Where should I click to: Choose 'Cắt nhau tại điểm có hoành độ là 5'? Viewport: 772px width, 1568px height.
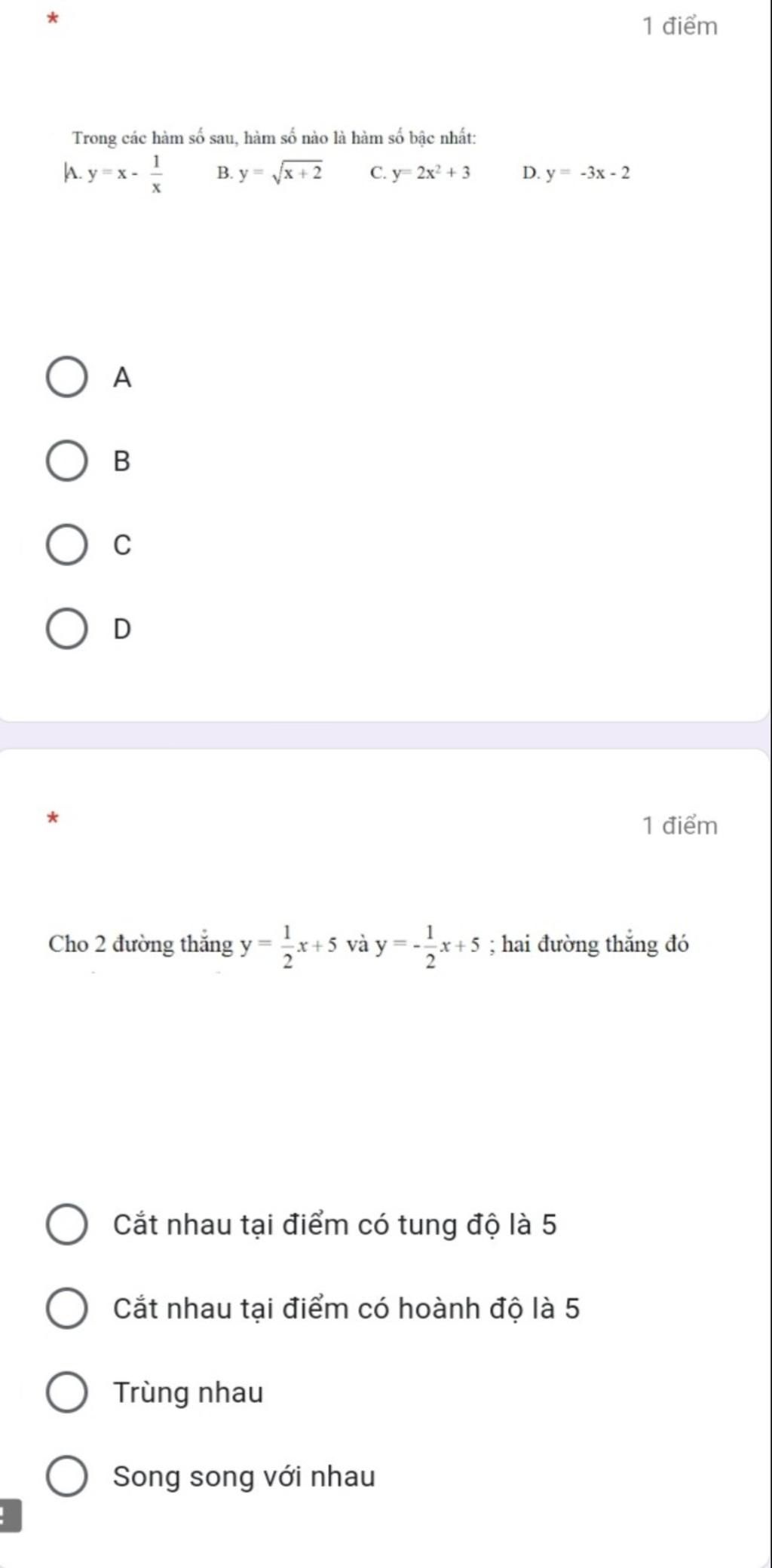(x=66, y=1309)
